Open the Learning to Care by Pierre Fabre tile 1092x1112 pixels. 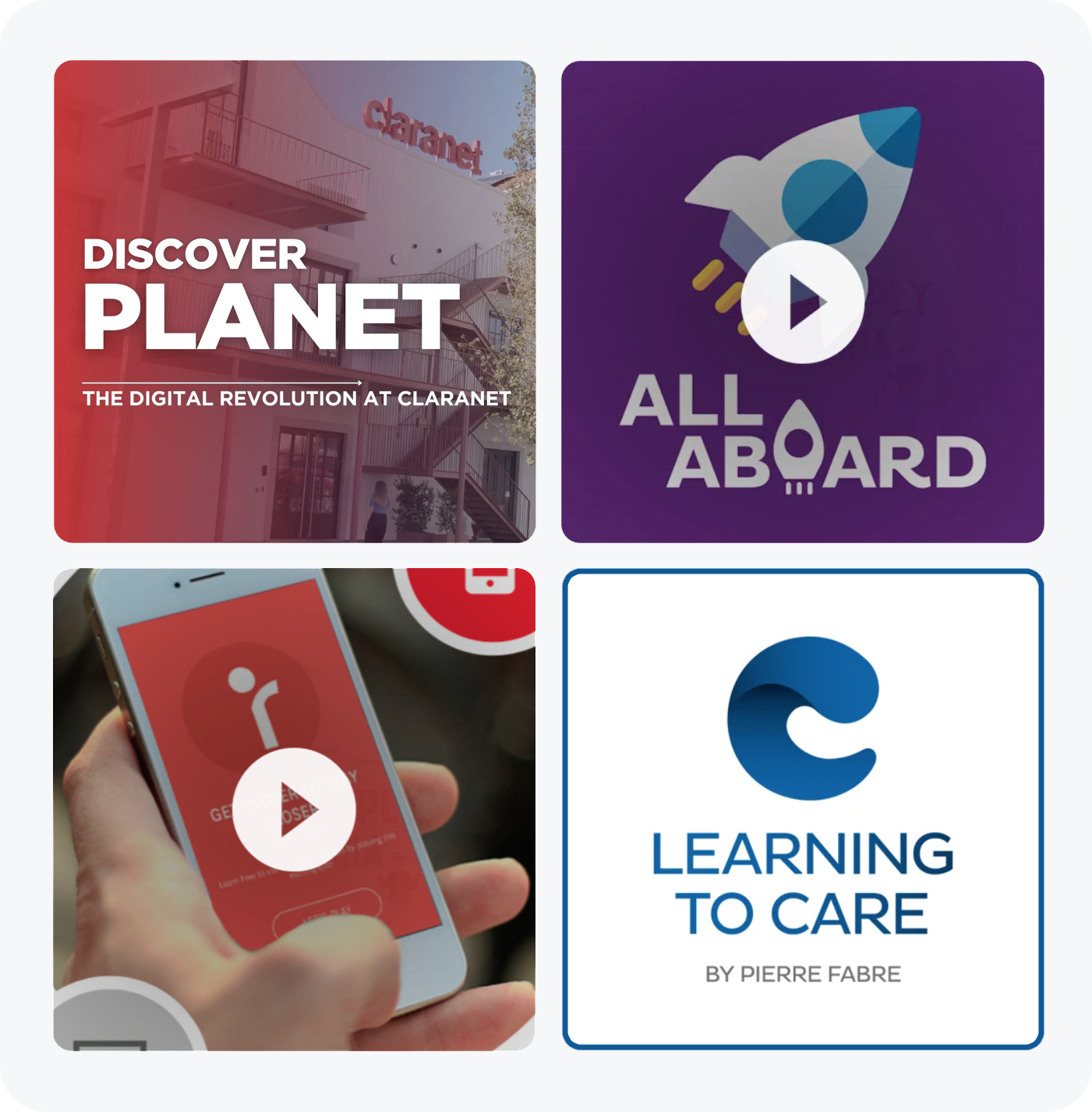(x=802, y=809)
